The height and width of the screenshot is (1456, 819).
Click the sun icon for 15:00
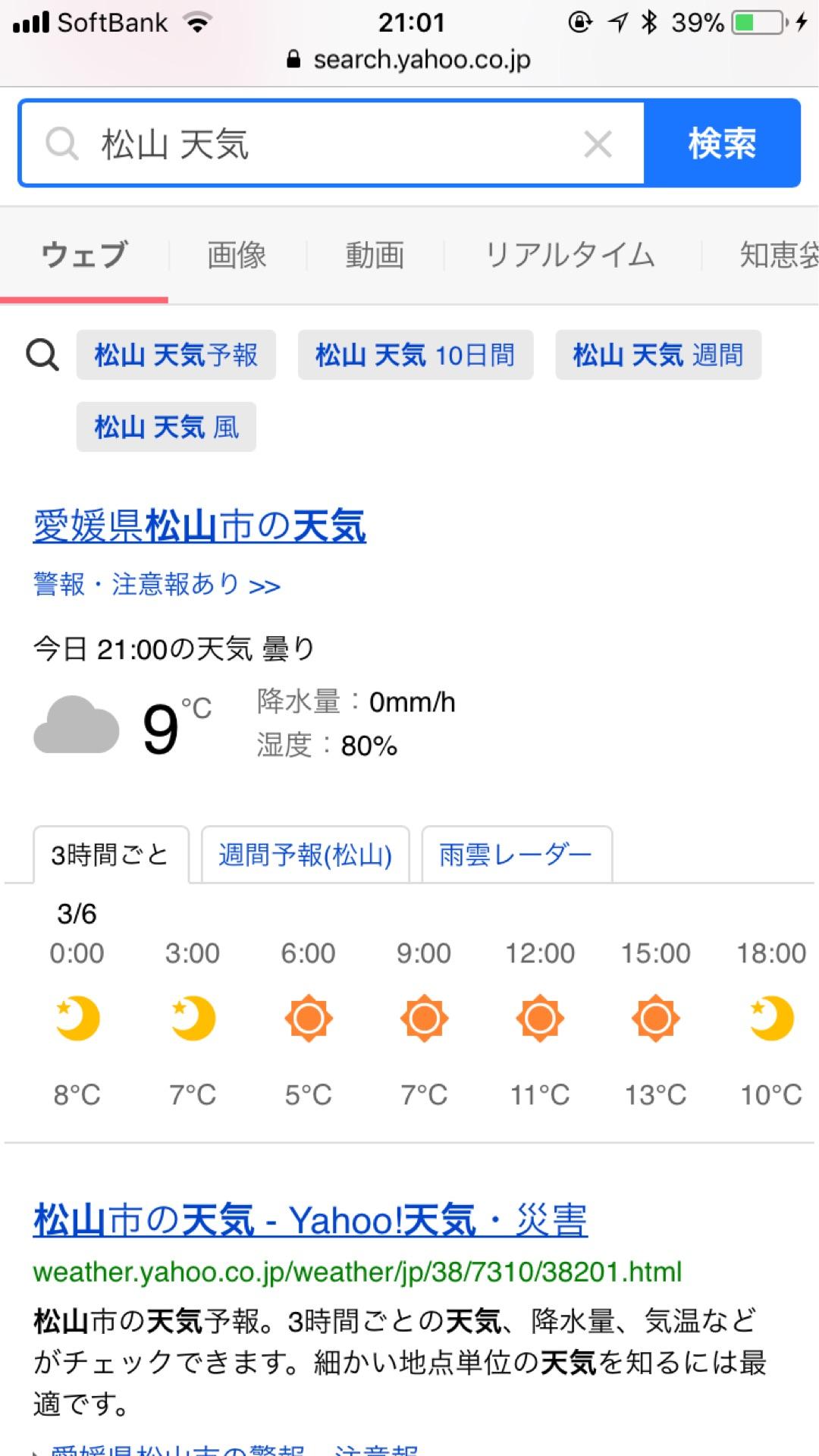[x=655, y=1018]
